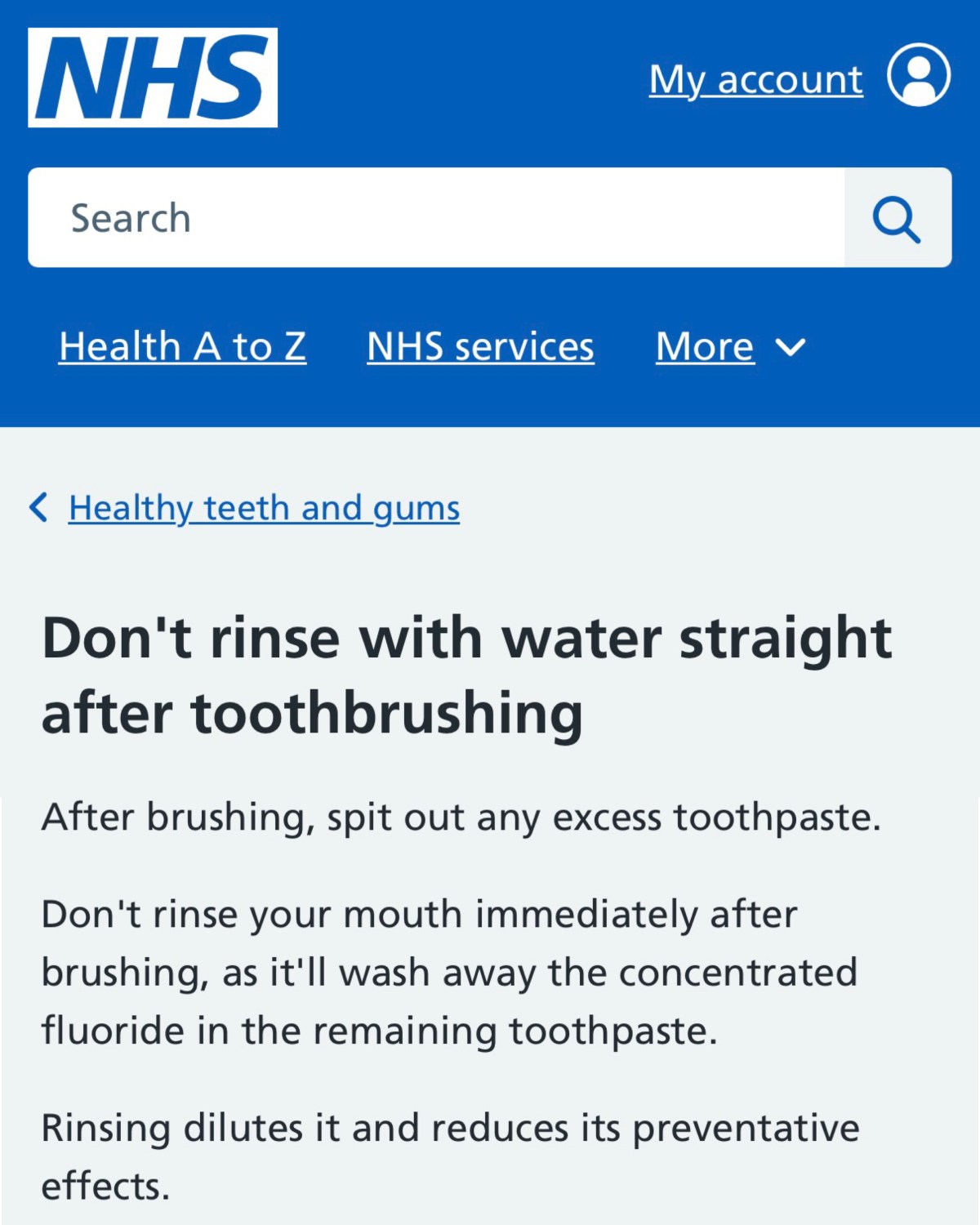Click the search magnifying glass icon
The width and height of the screenshot is (980, 1225).
point(896,216)
